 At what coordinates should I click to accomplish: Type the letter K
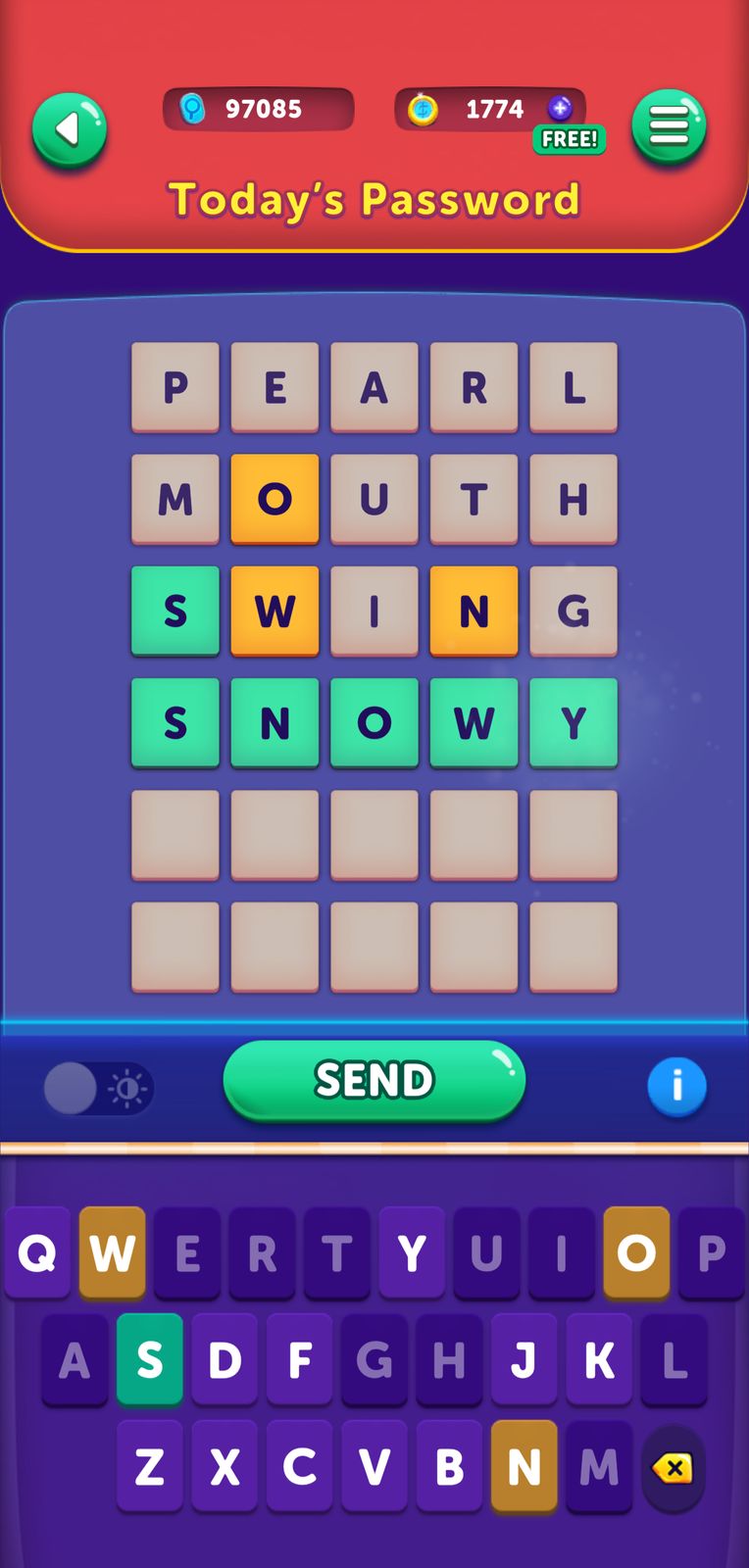pyautogui.click(x=599, y=1359)
